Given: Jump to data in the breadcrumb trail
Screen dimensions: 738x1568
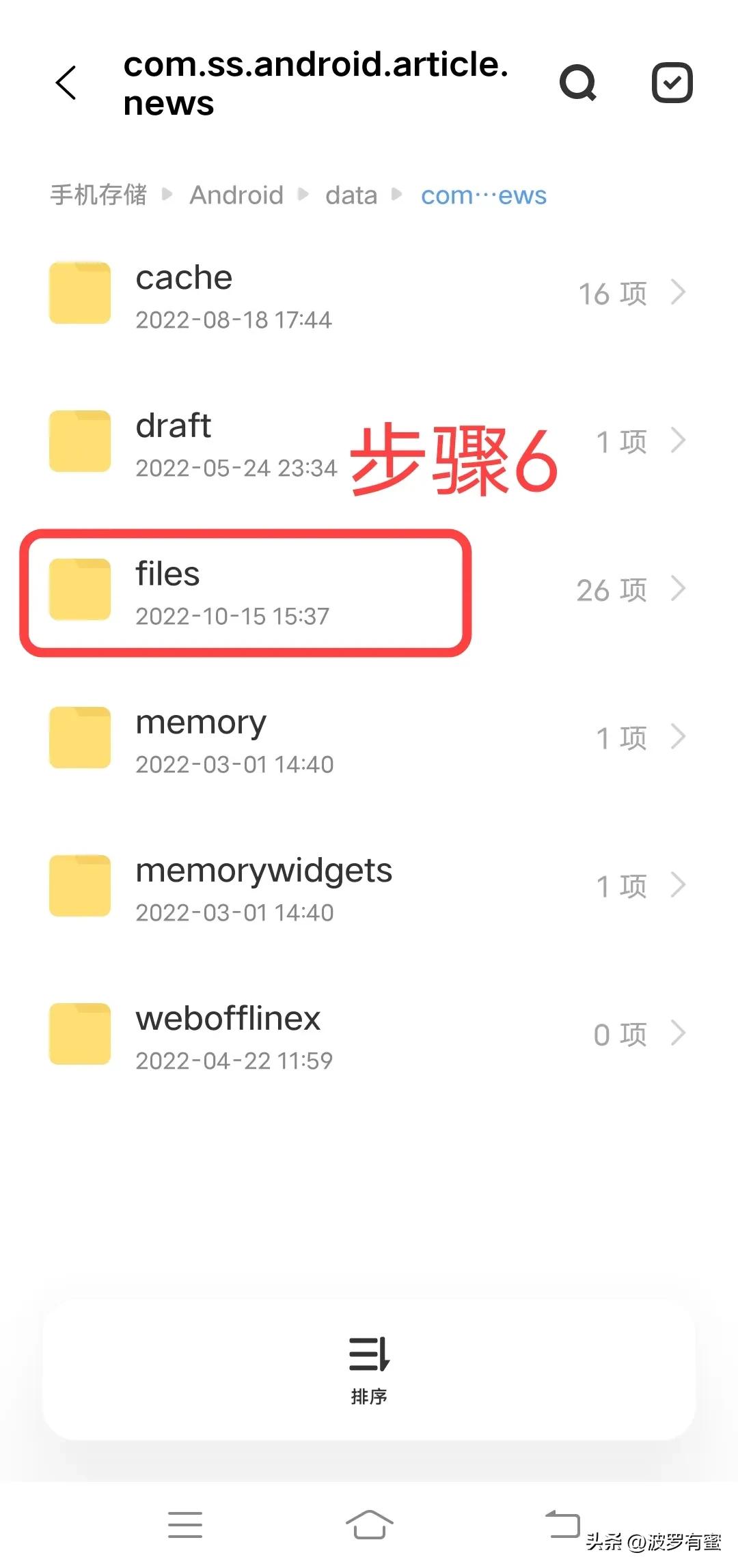Looking at the screenshot, I should coord(351,195).
